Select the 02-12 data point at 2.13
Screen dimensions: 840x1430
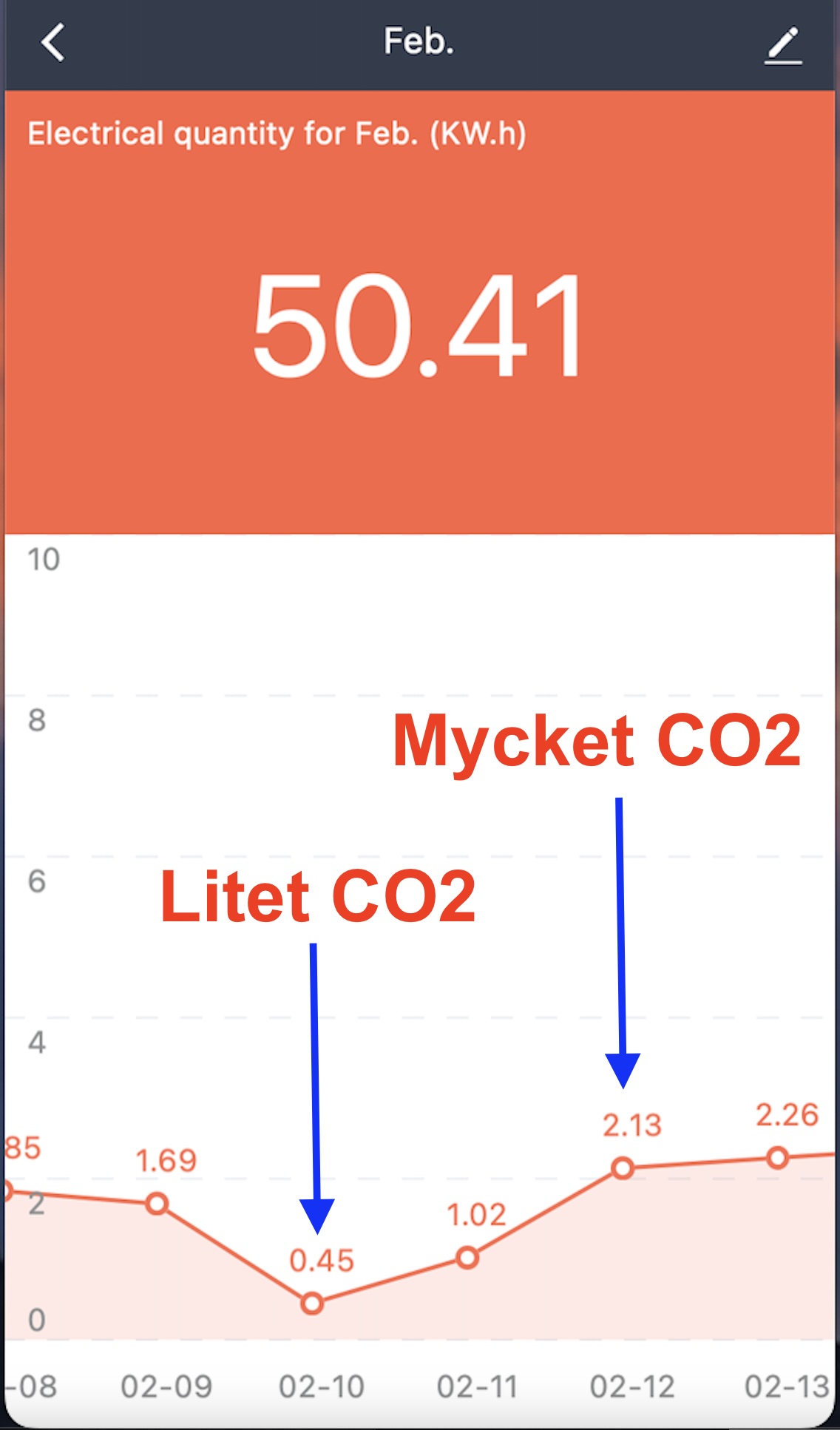tap(623, 1168)
